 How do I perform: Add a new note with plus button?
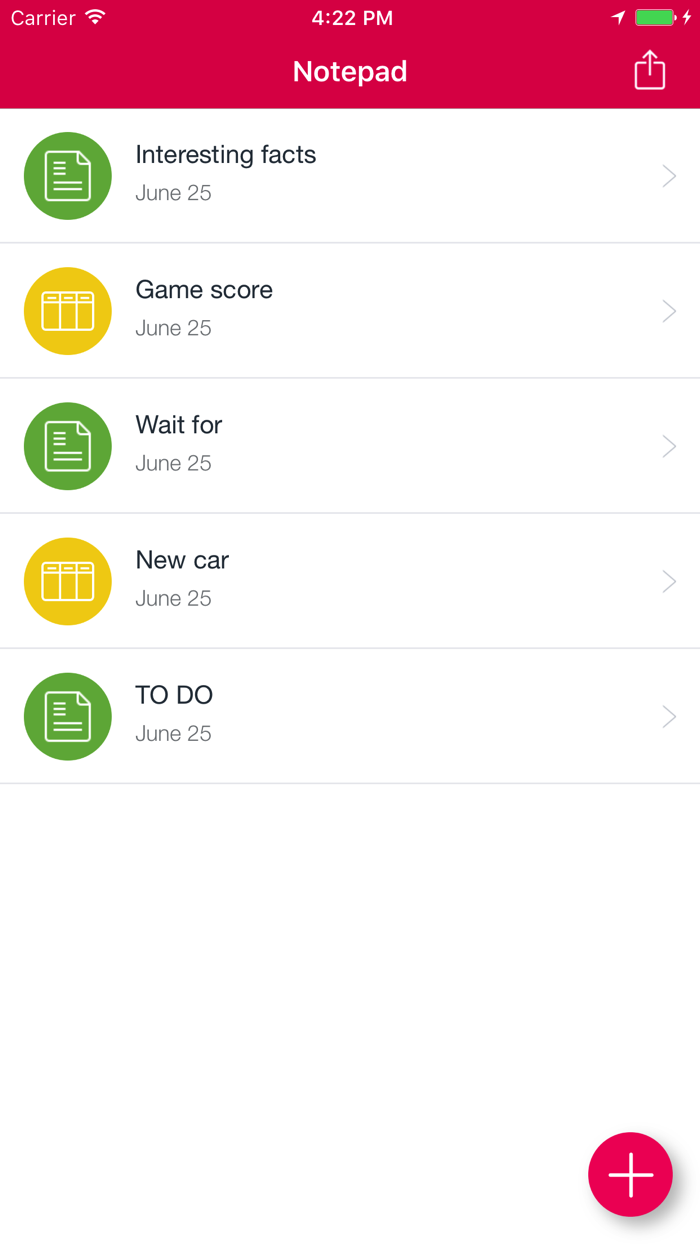(630, 1174)
